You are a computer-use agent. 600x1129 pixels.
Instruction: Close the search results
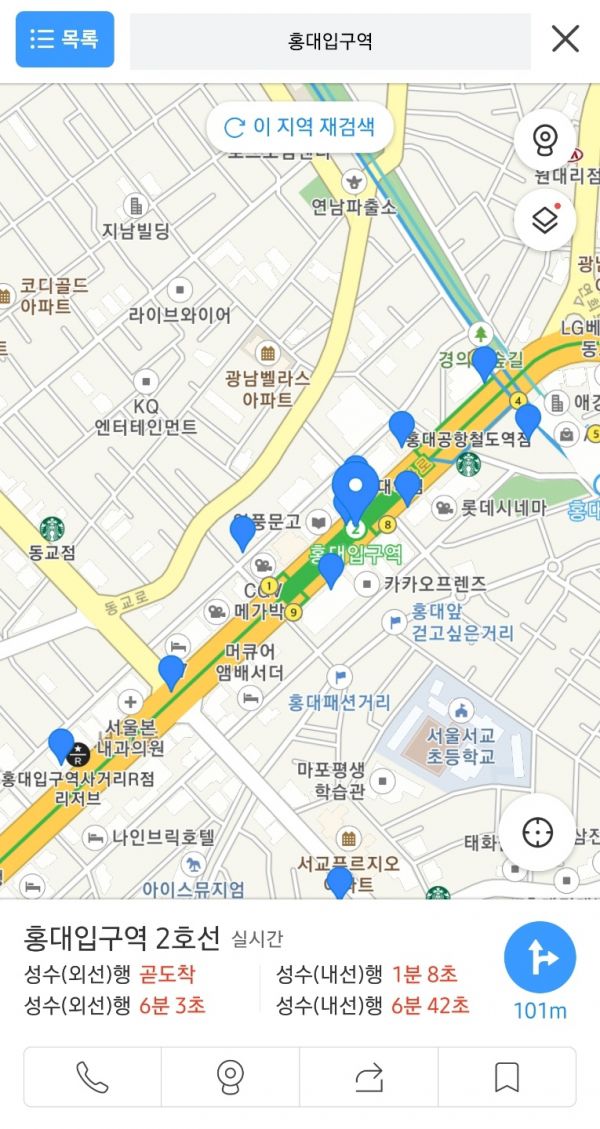pos(565,39)
